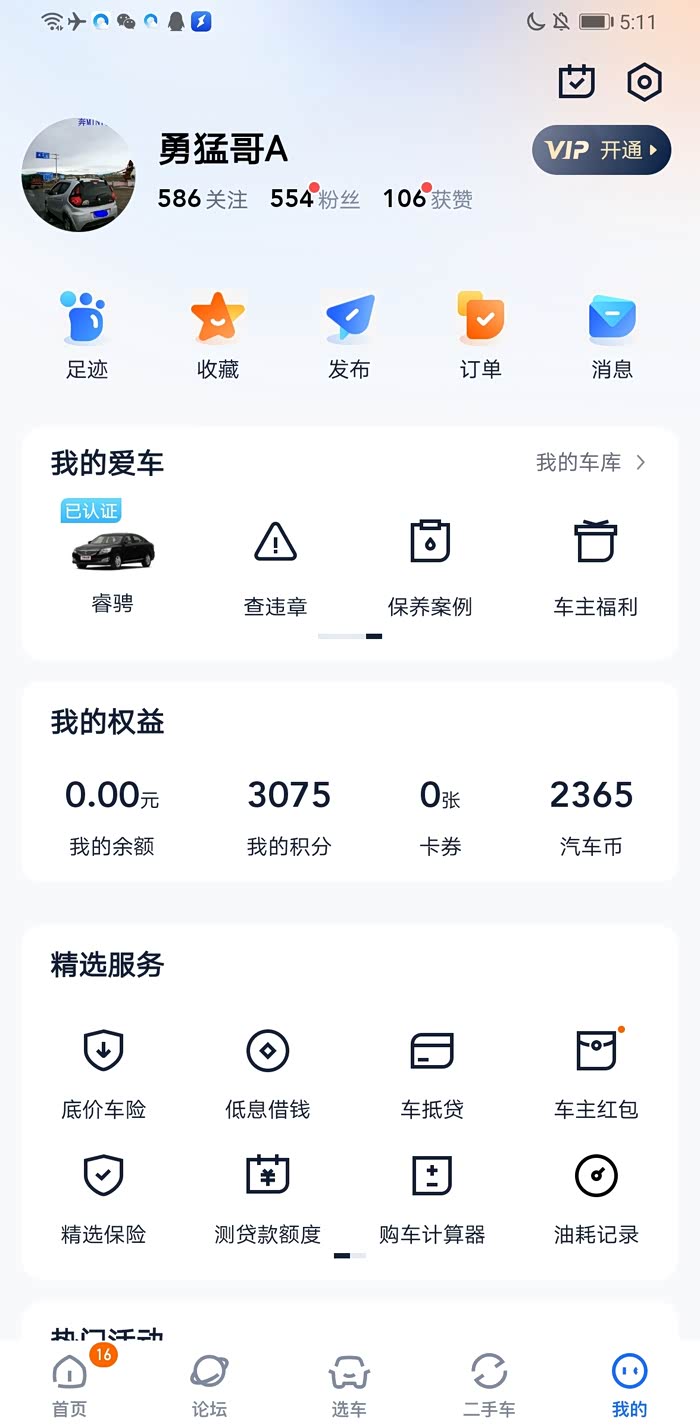Screen dimensions: 700x1428
Task: Open the daily check-in calendar icon
Action: click(576, 82)
